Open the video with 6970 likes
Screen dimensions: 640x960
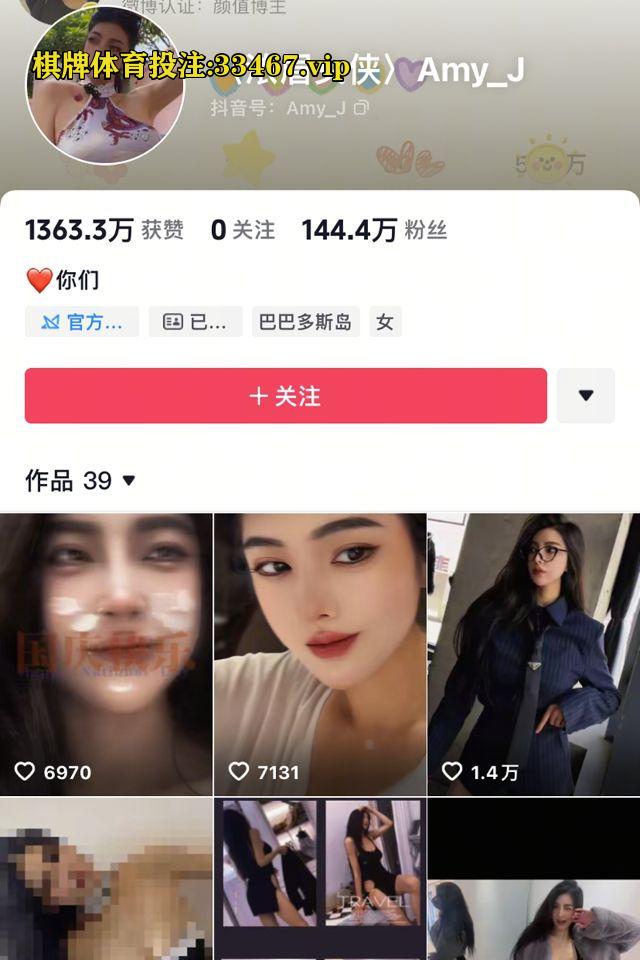pyautogui.click(x=106, y=654)
